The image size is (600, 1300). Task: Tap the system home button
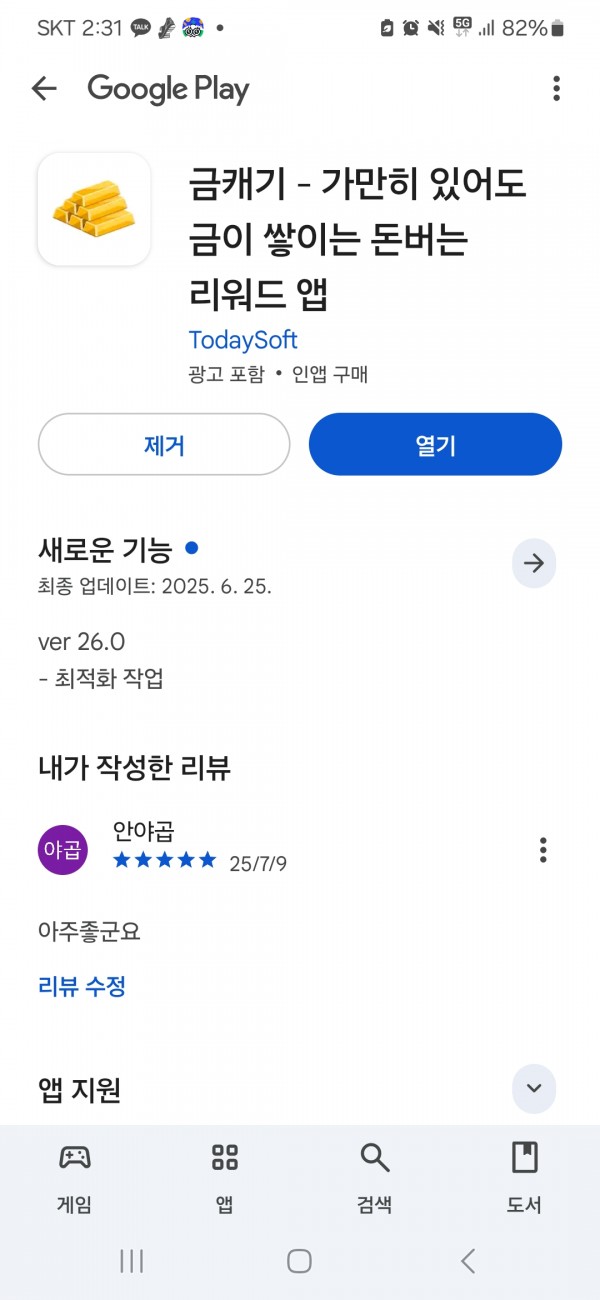(299, 1261)
